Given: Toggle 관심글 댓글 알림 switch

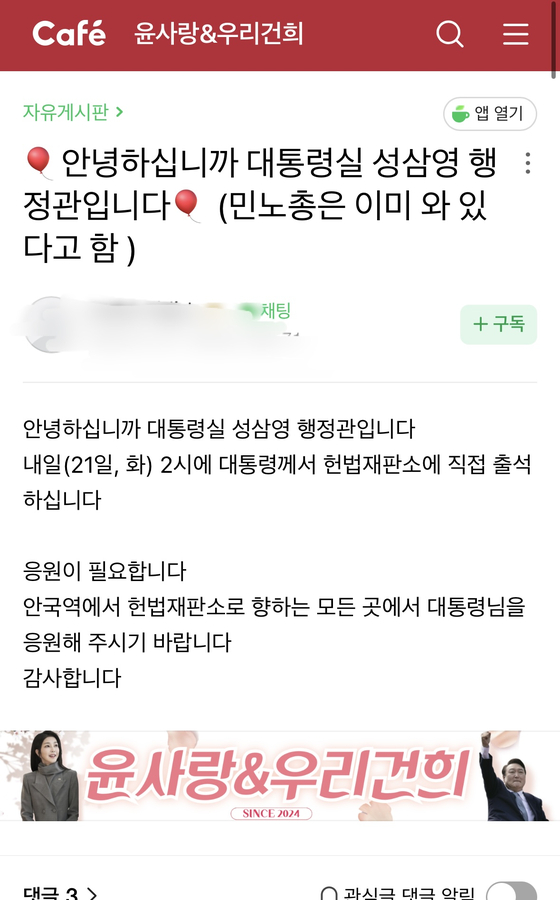Looking at the screenshot, I should click(x=512, y=891).
